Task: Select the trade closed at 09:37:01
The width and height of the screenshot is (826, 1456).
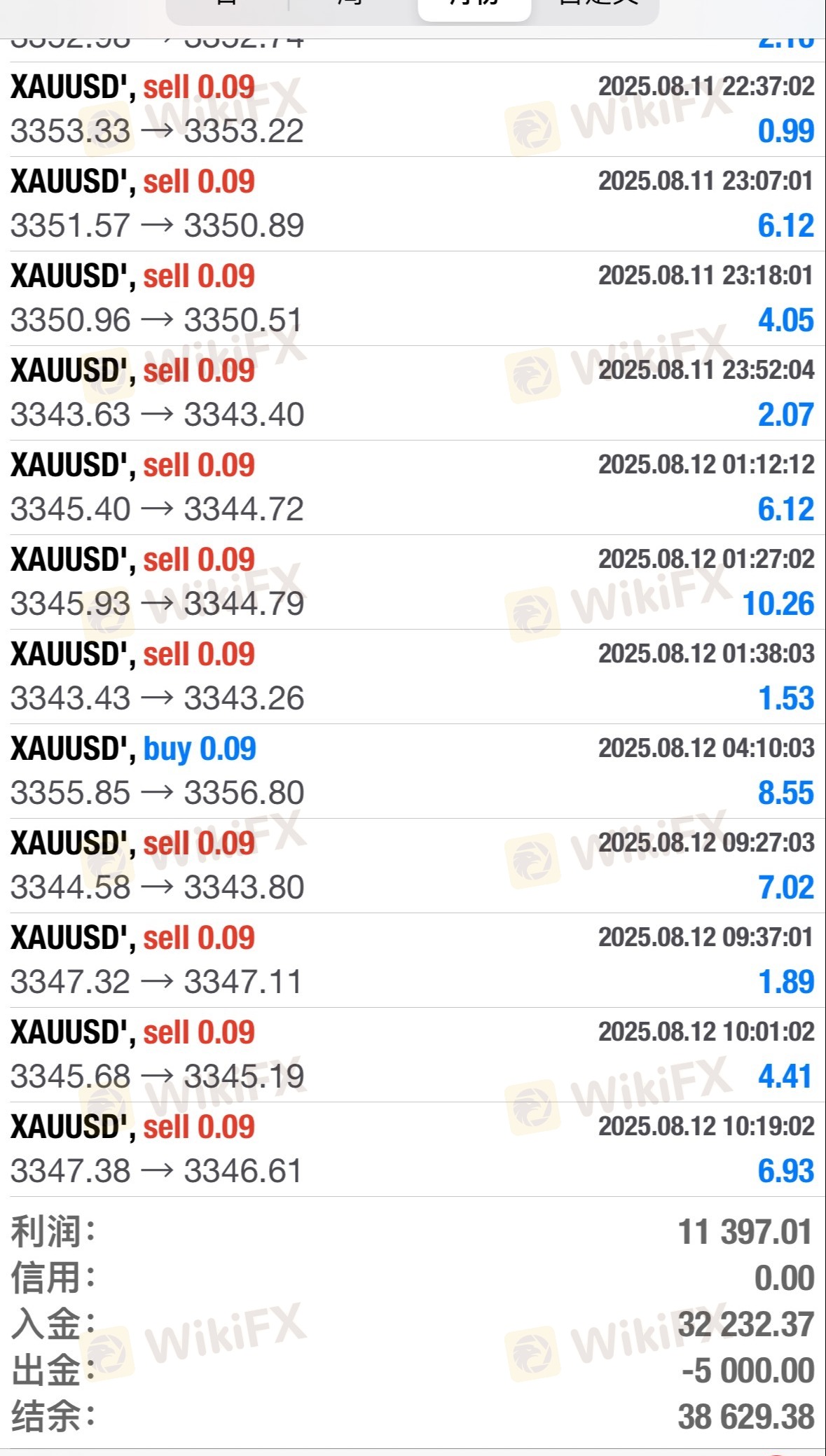Action: click(x=413, y=960)
